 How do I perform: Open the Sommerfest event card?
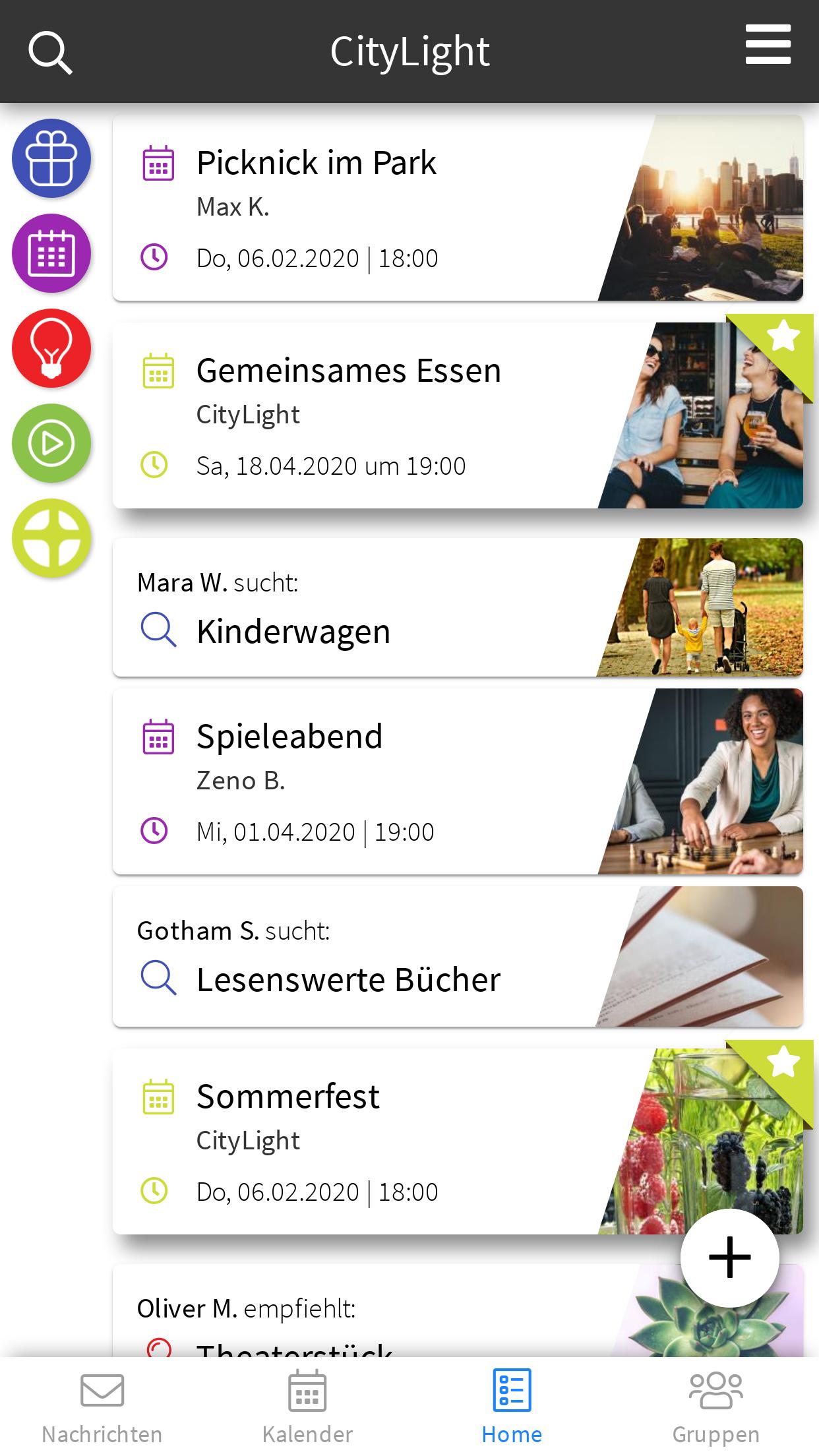(369, 1141)
